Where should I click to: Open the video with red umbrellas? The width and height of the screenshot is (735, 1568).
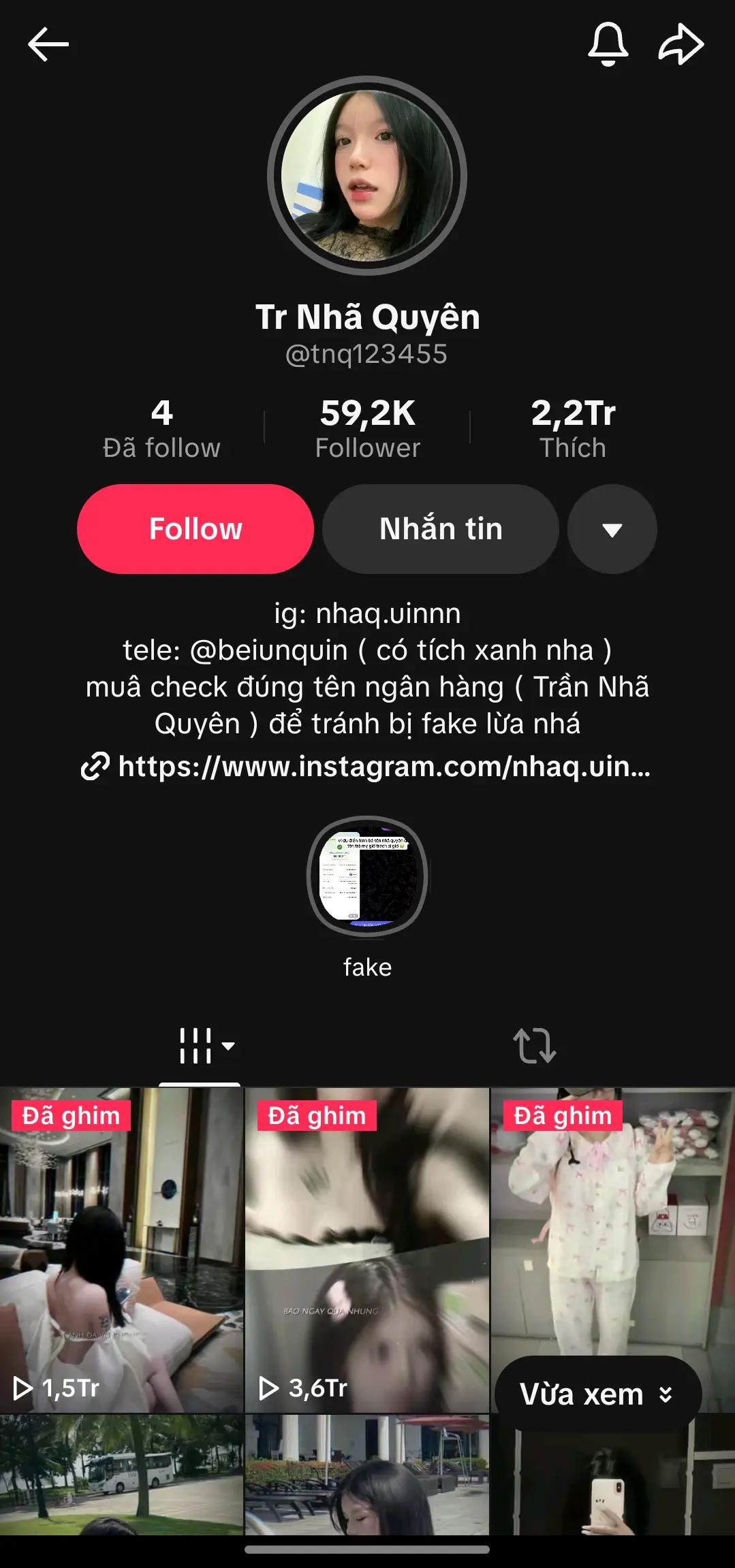click(367, 1474)
